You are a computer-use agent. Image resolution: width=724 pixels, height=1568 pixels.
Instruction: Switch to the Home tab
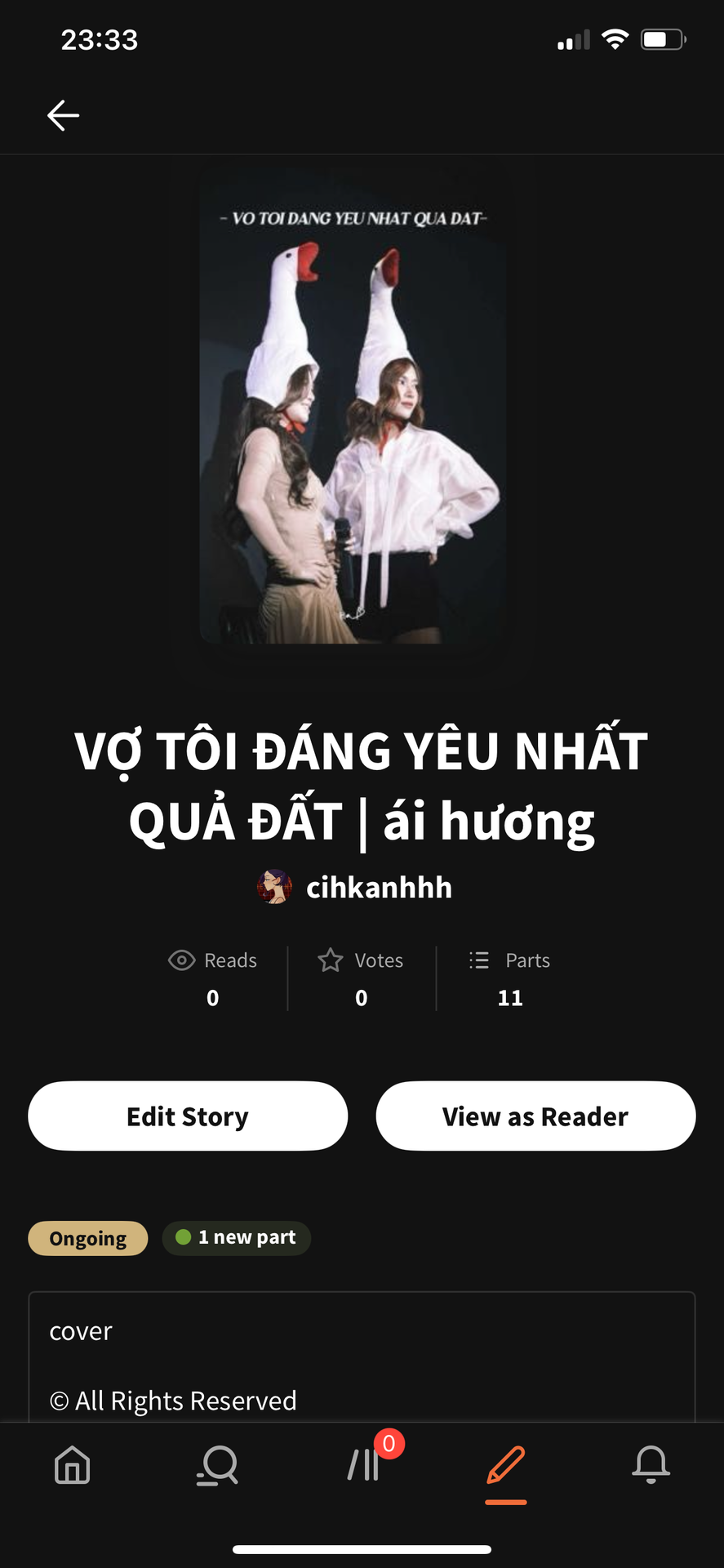coord(72,1464)
